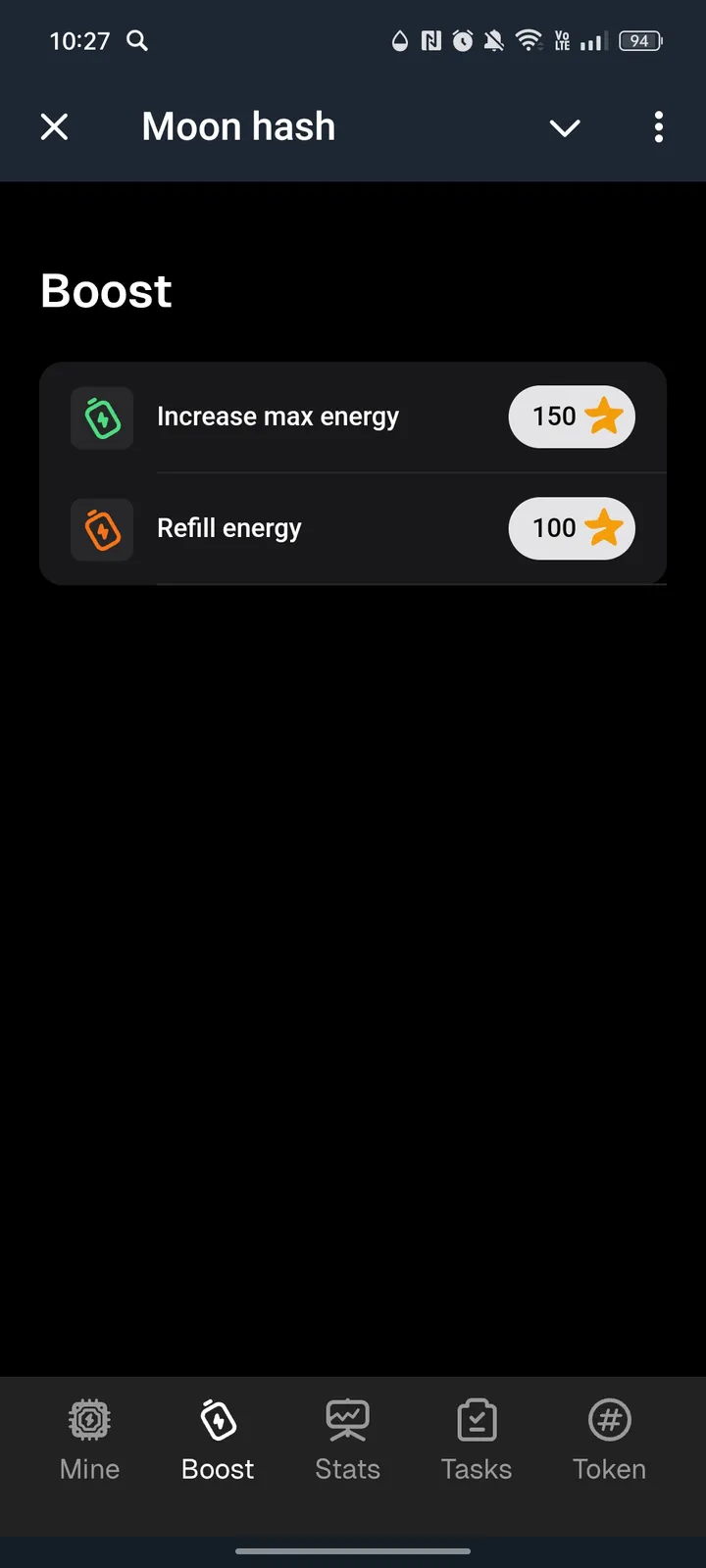Switch to the Tasks tab

tap(477, 1439)
